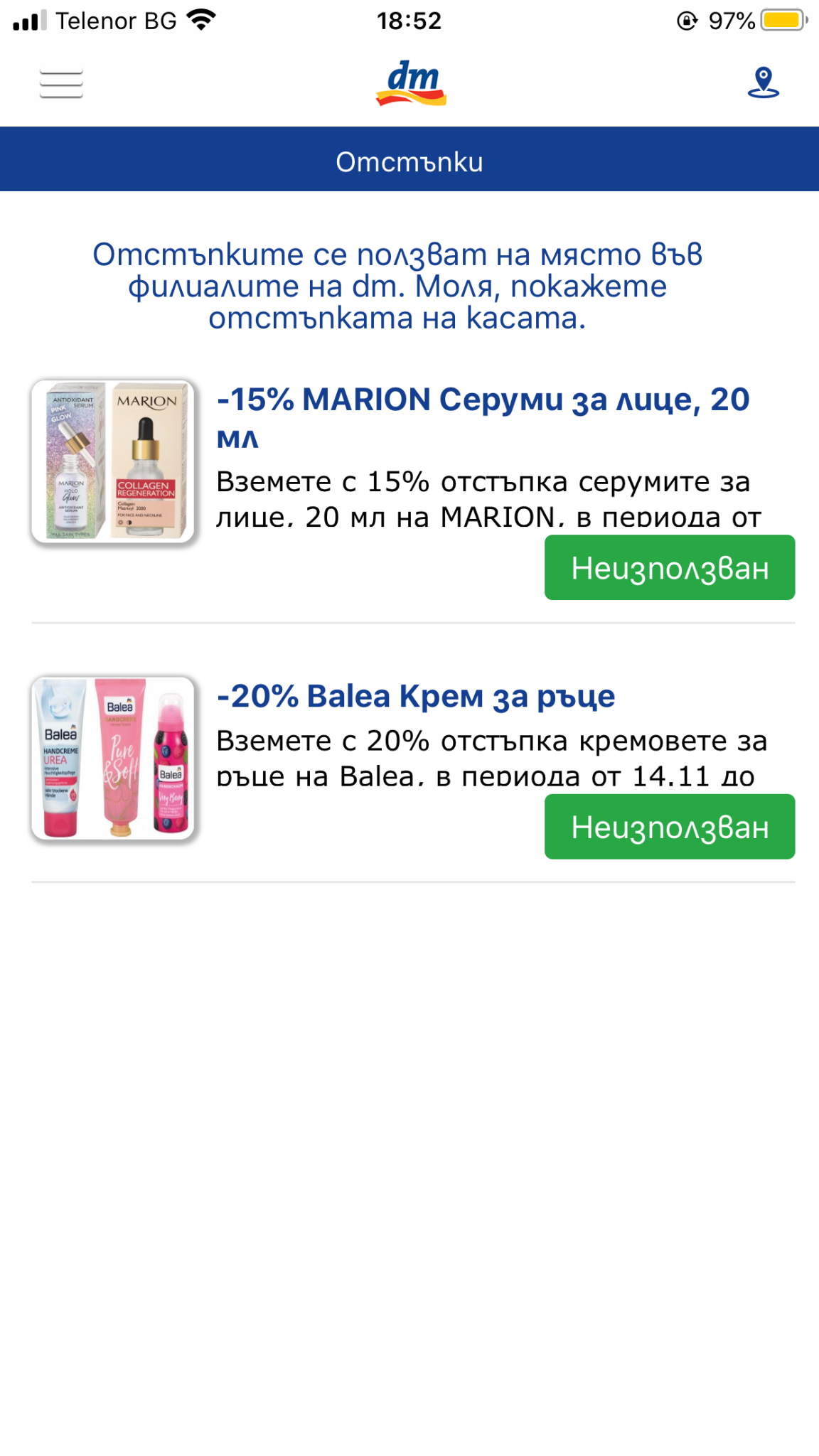
Task: Open the store locator pin icon
Action: pos(763,82)
